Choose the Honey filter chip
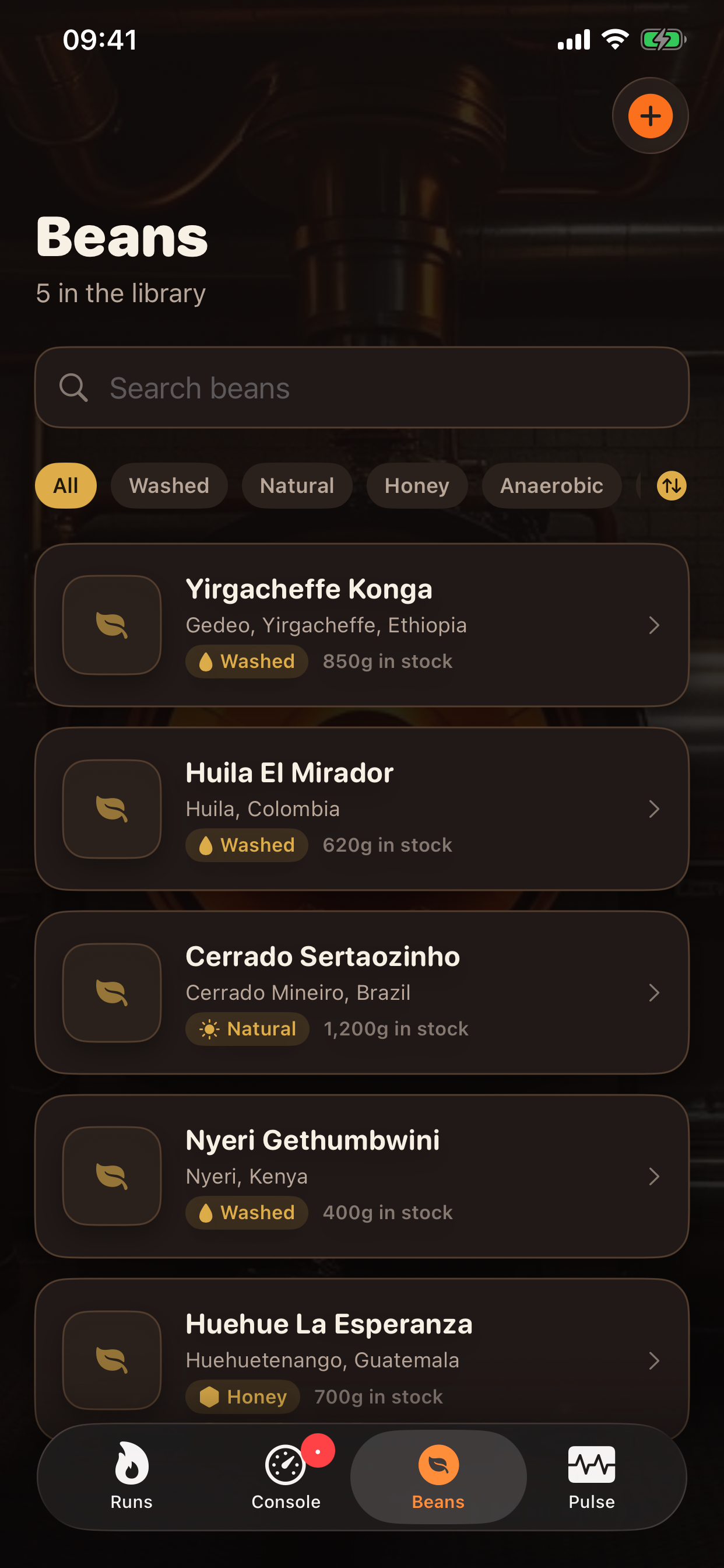724x1568 pixels. (x=417, y=486)
